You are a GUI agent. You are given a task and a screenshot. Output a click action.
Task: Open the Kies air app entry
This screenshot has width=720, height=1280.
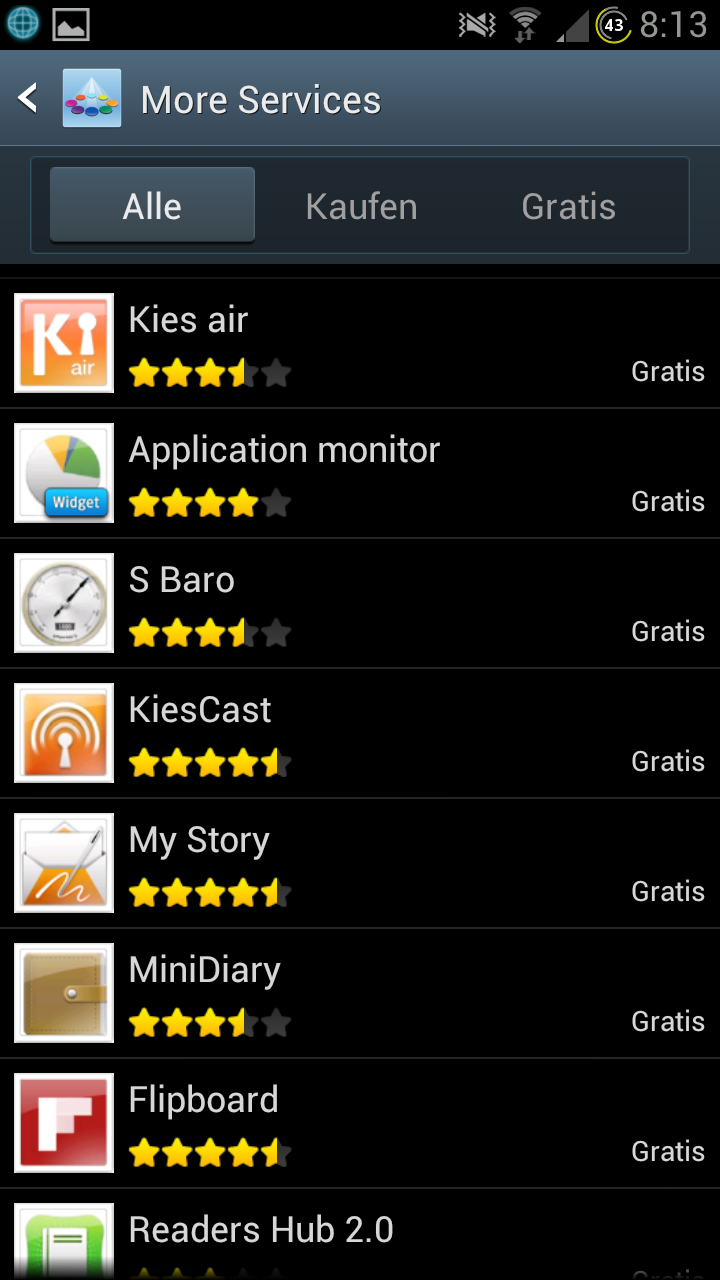360,343
